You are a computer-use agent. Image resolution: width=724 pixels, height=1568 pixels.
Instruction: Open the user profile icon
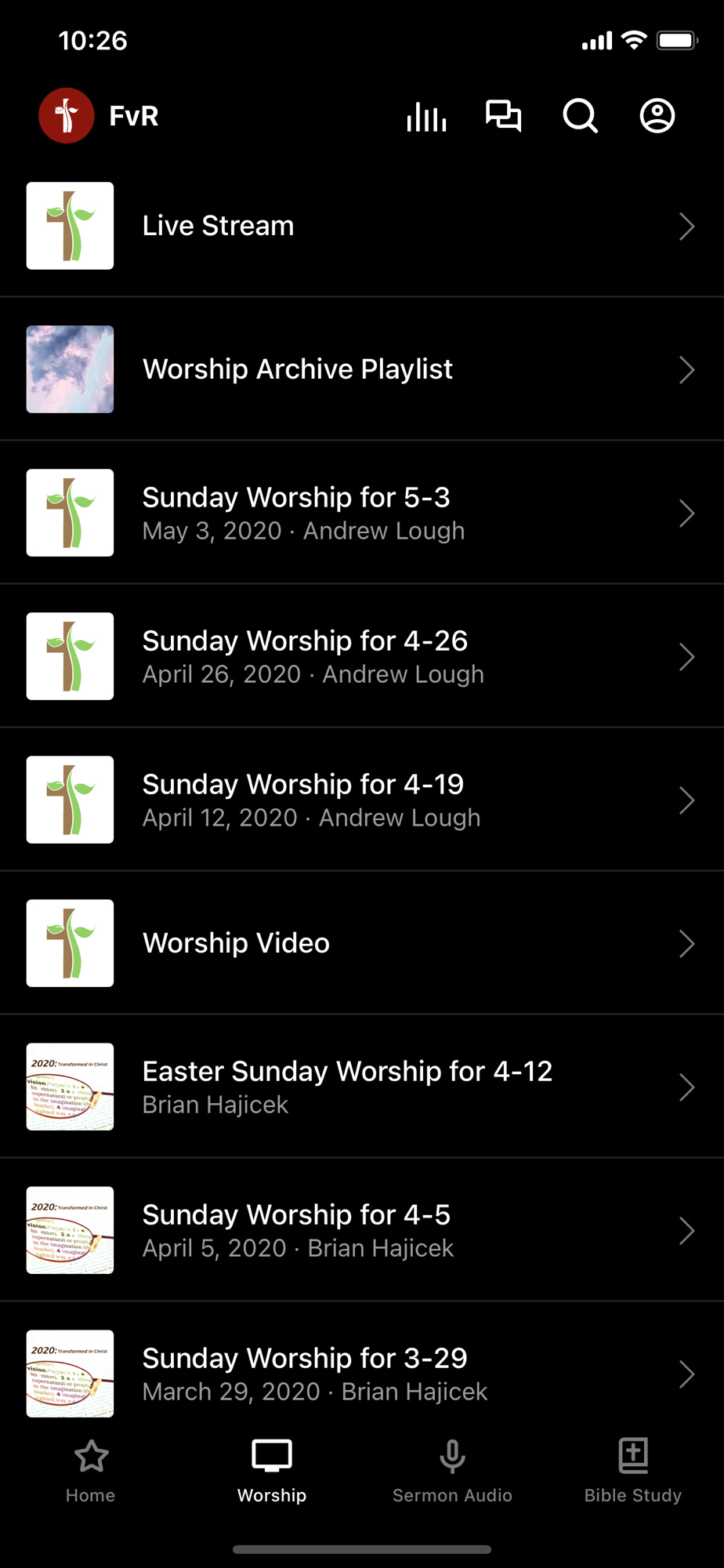click(657, 116)
